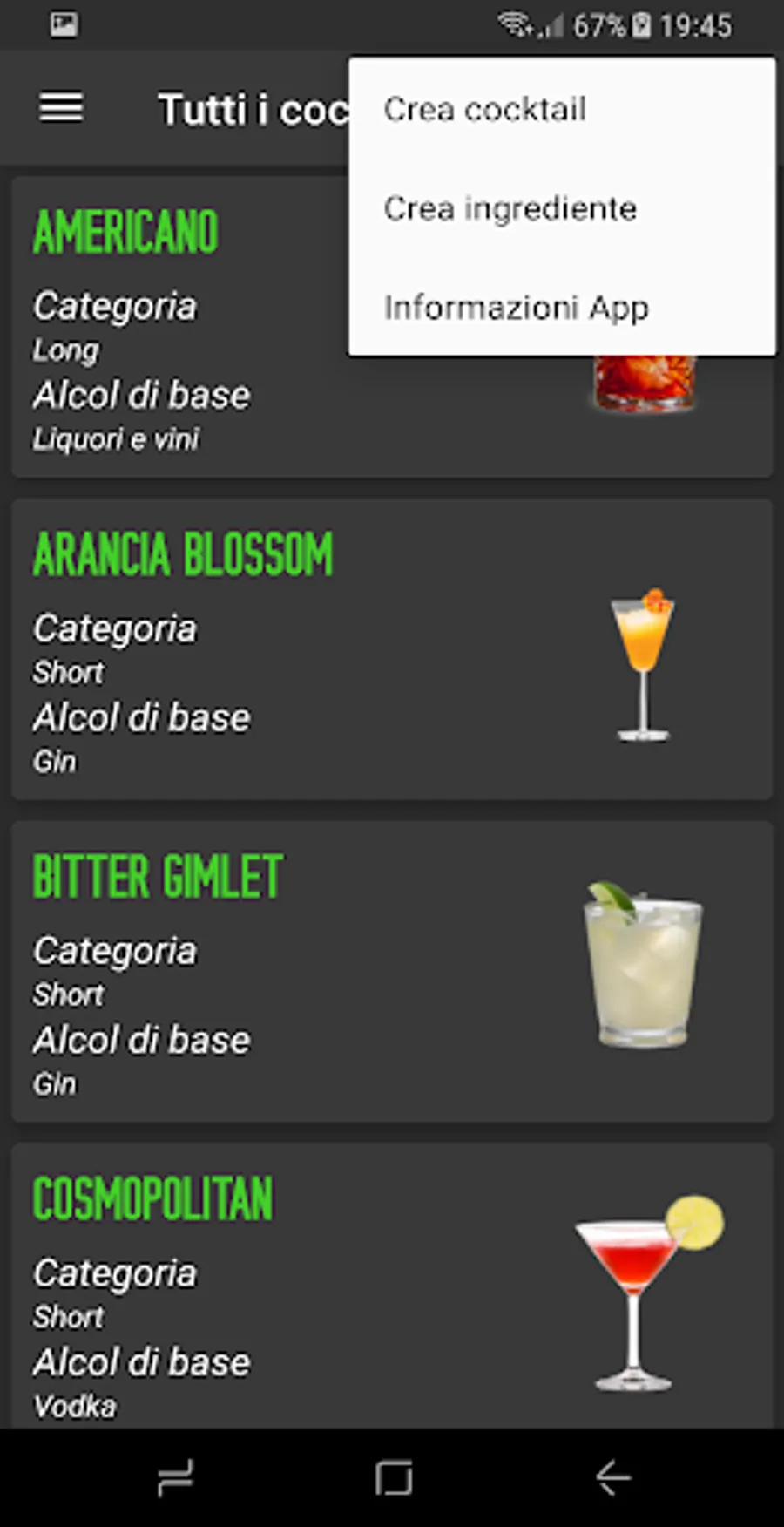Image resolution: width=784 pixels, height=1527 pixels.
Task: Choose Crea ingrediente option
Action: (x=562, y=208)
